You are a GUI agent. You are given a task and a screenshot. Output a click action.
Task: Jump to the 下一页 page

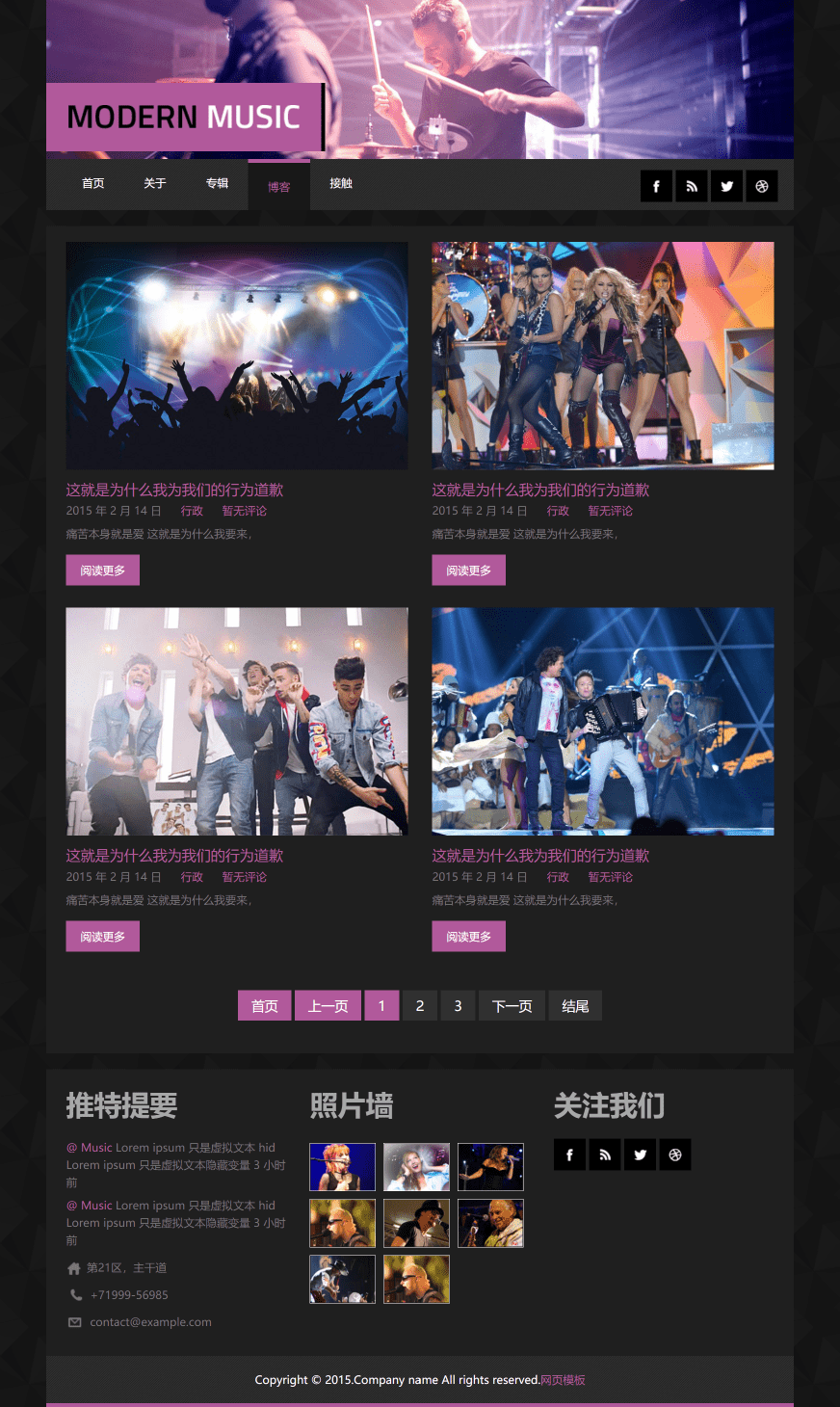pos(512,1006)
